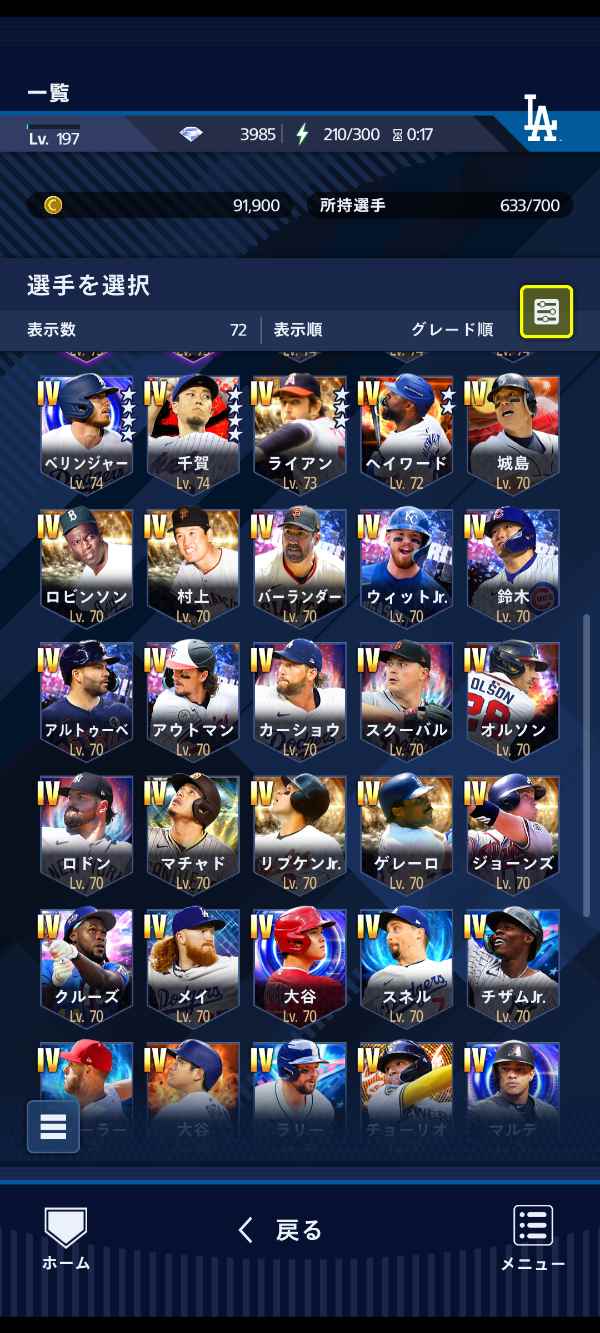Select the 千賀 player card
Image resolution: width=600 pixels, height=1333 pixels.
[193, 432]
